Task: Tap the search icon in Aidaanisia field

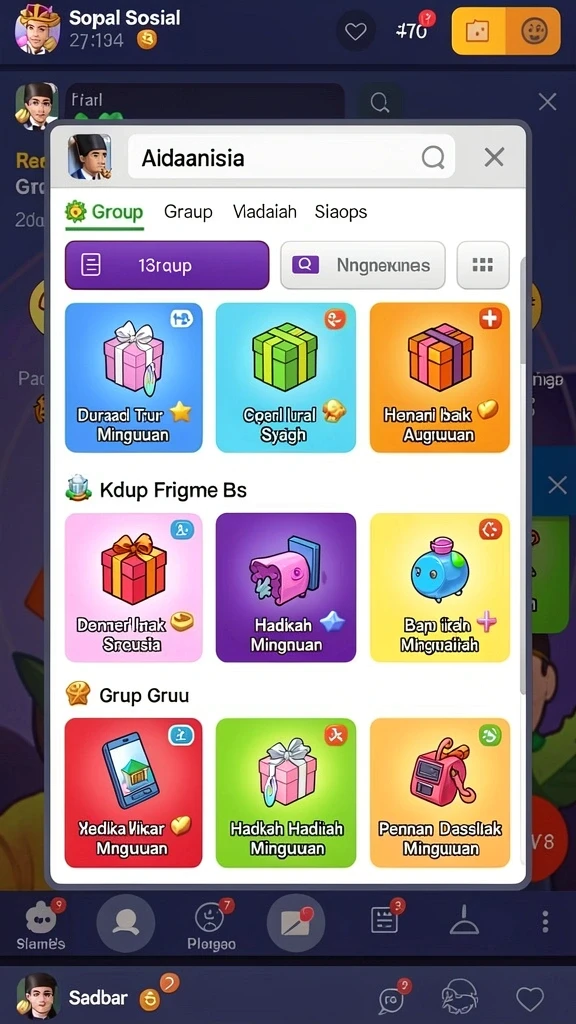Action: tap(432, 157)
